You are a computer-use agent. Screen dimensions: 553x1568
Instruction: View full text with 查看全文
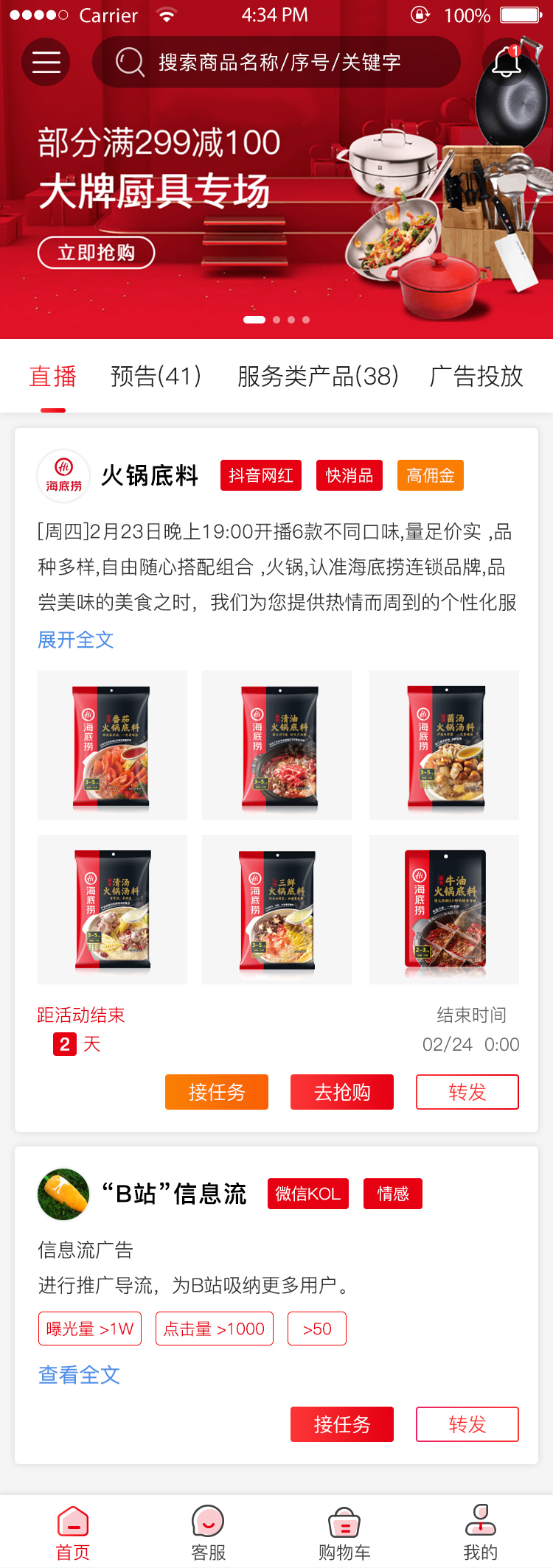(x=79, y=1375)
